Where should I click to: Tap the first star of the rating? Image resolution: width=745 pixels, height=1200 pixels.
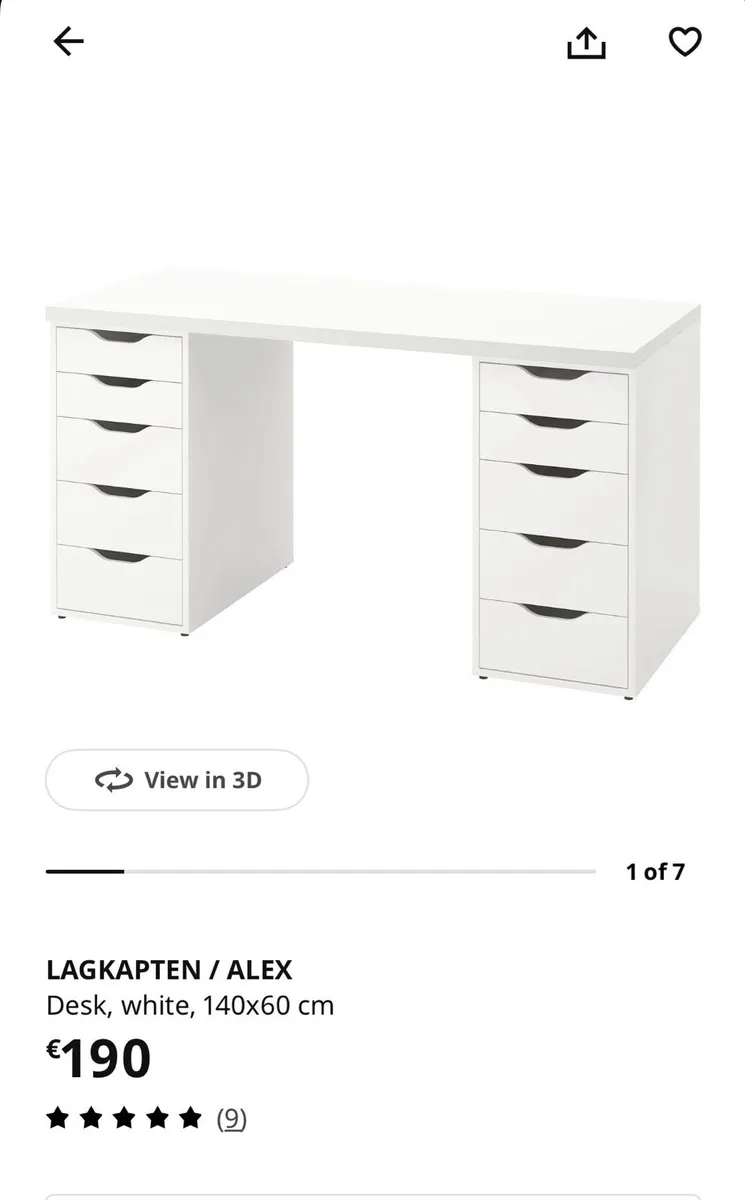58,1119
